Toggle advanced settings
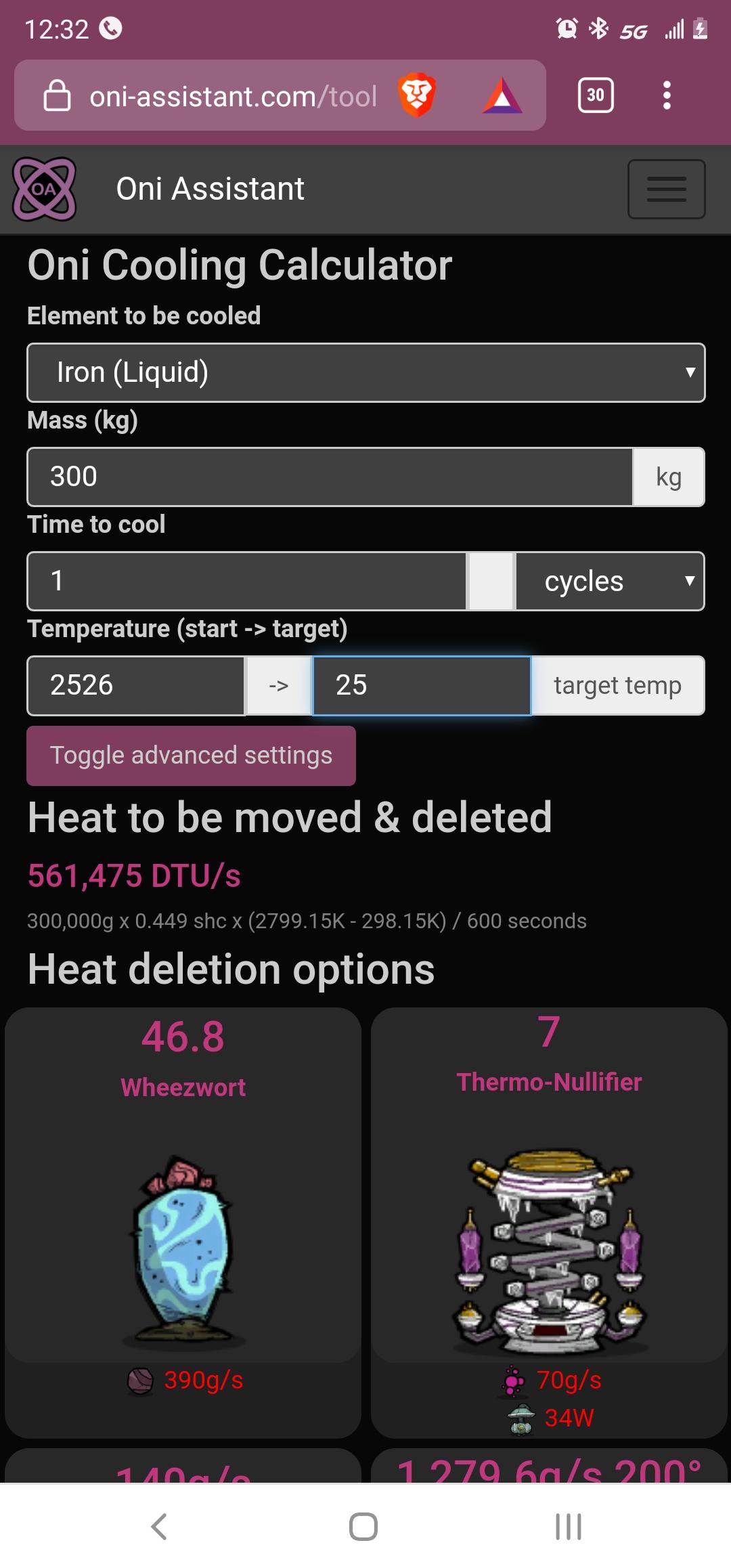Viewport: 731px width, 1568px height. pyautogui.click(x=191, y=756)
